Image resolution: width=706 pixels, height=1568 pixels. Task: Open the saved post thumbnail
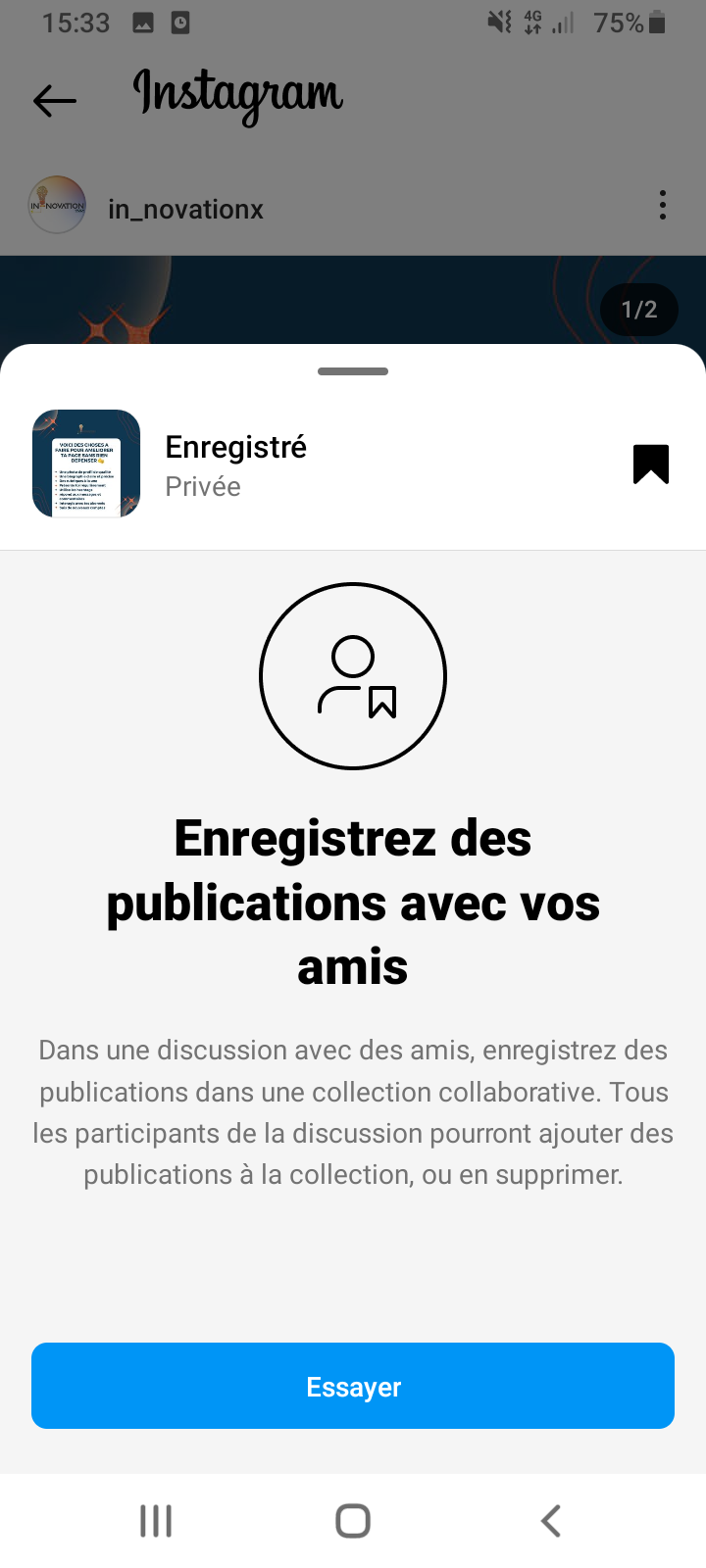pyautogui.click(x=86, y=464)
